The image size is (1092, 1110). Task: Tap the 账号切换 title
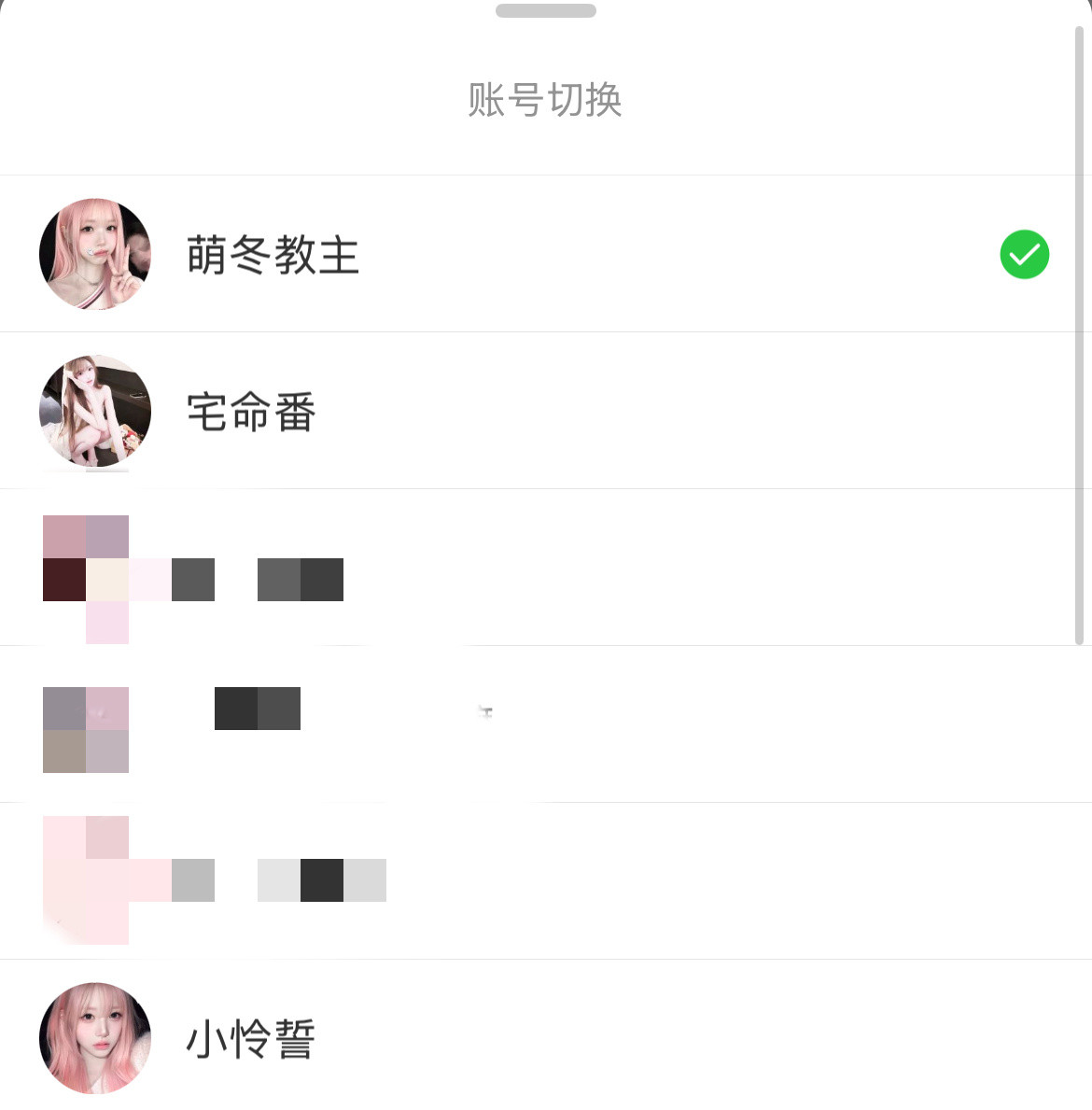click(x=546, y=102)
